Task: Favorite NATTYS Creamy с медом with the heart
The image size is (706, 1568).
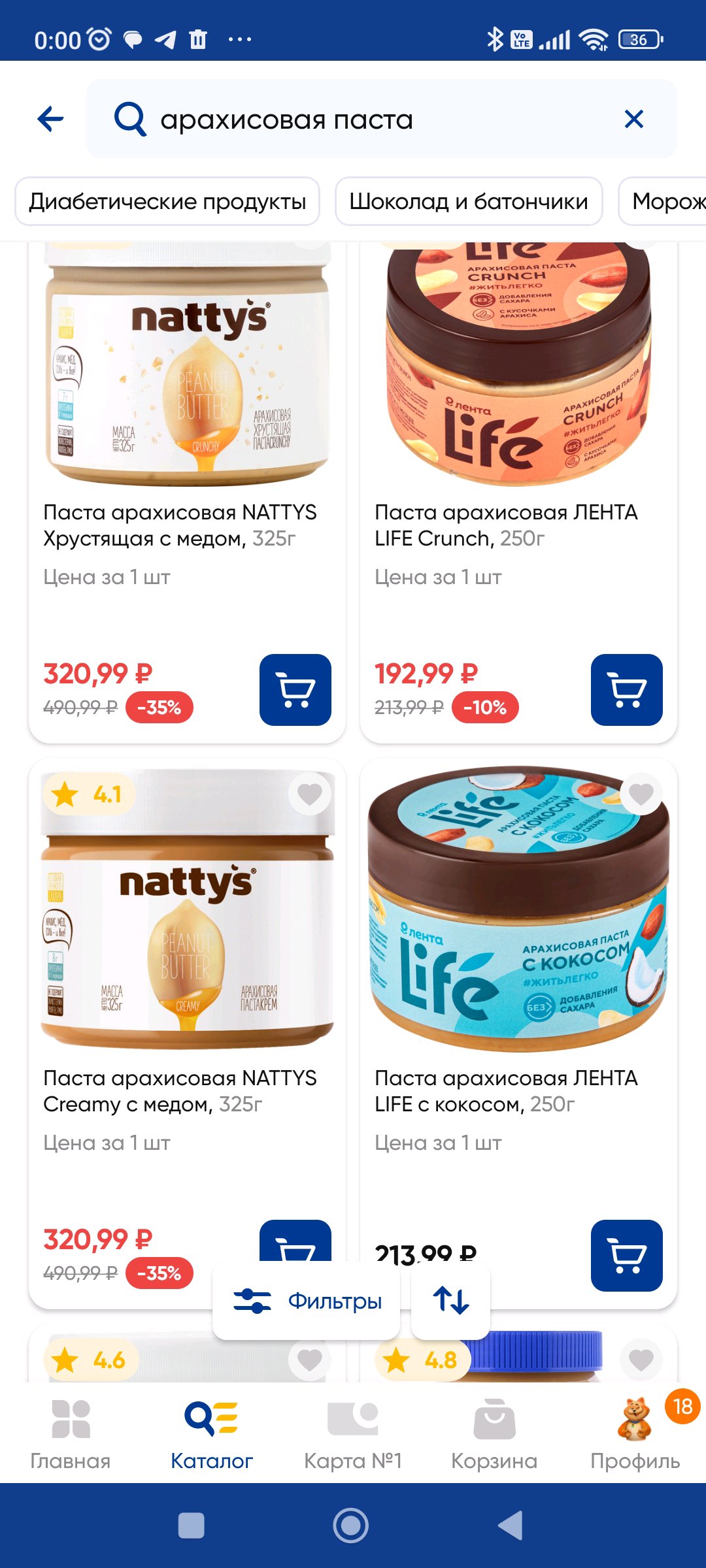Action: tap(310, 794)
